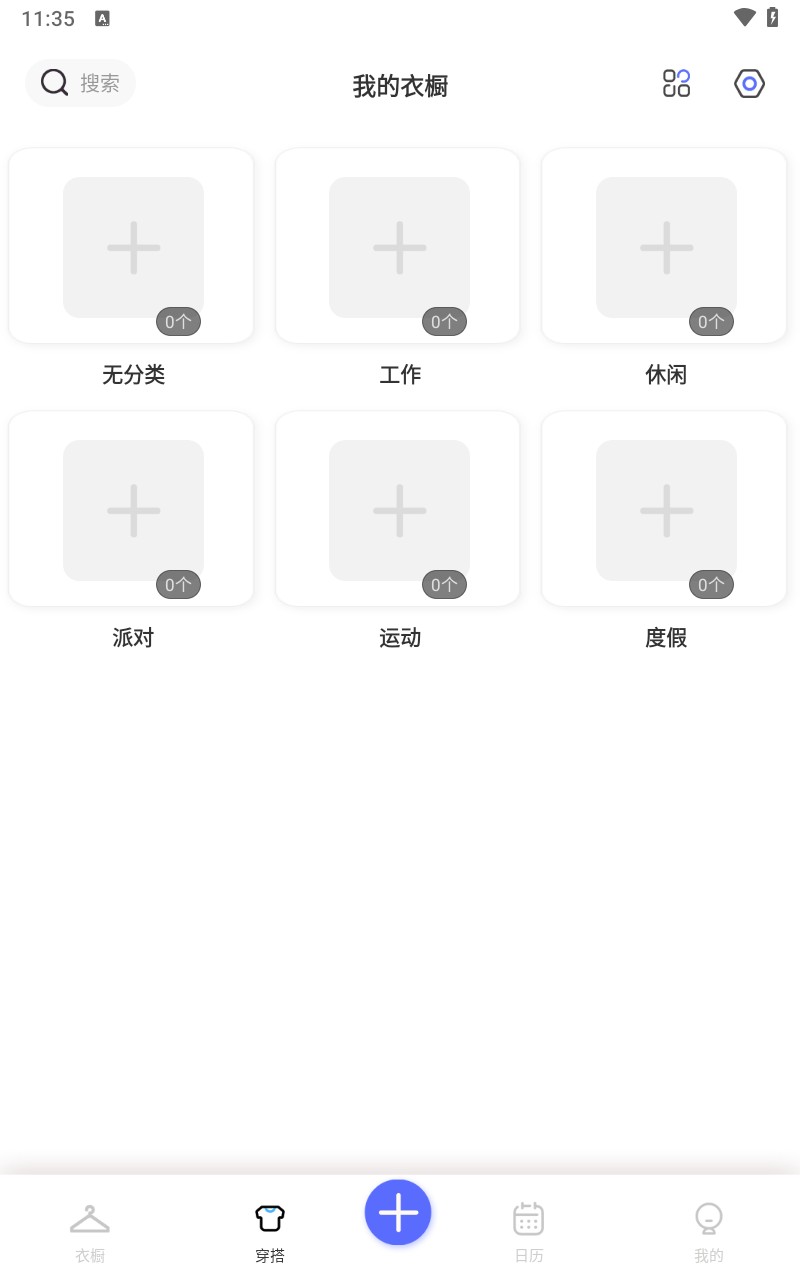Add clothing to the 工作 category
Screen dimensions: 800x1280
point(399,247)
